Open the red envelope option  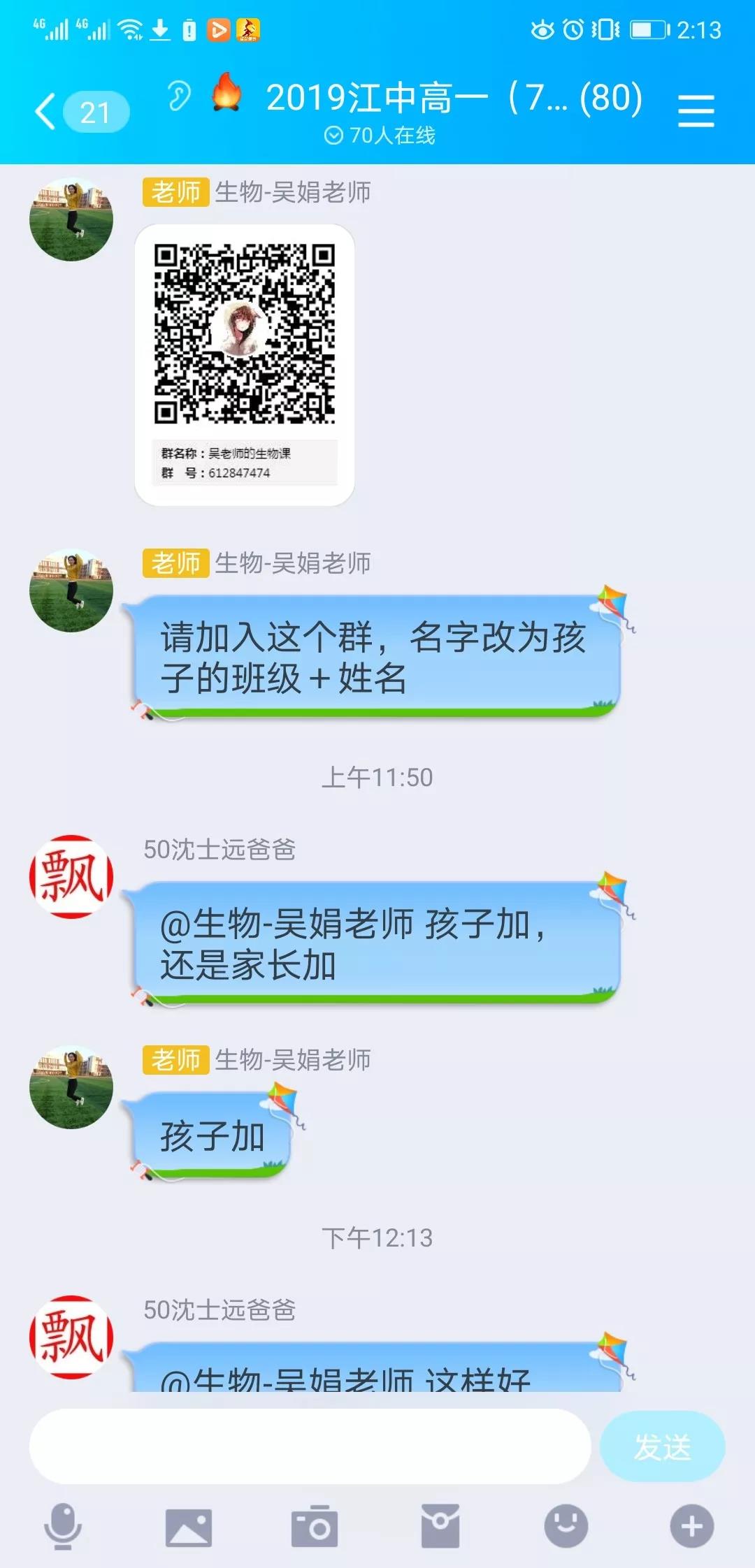[x=440, y=1527]
